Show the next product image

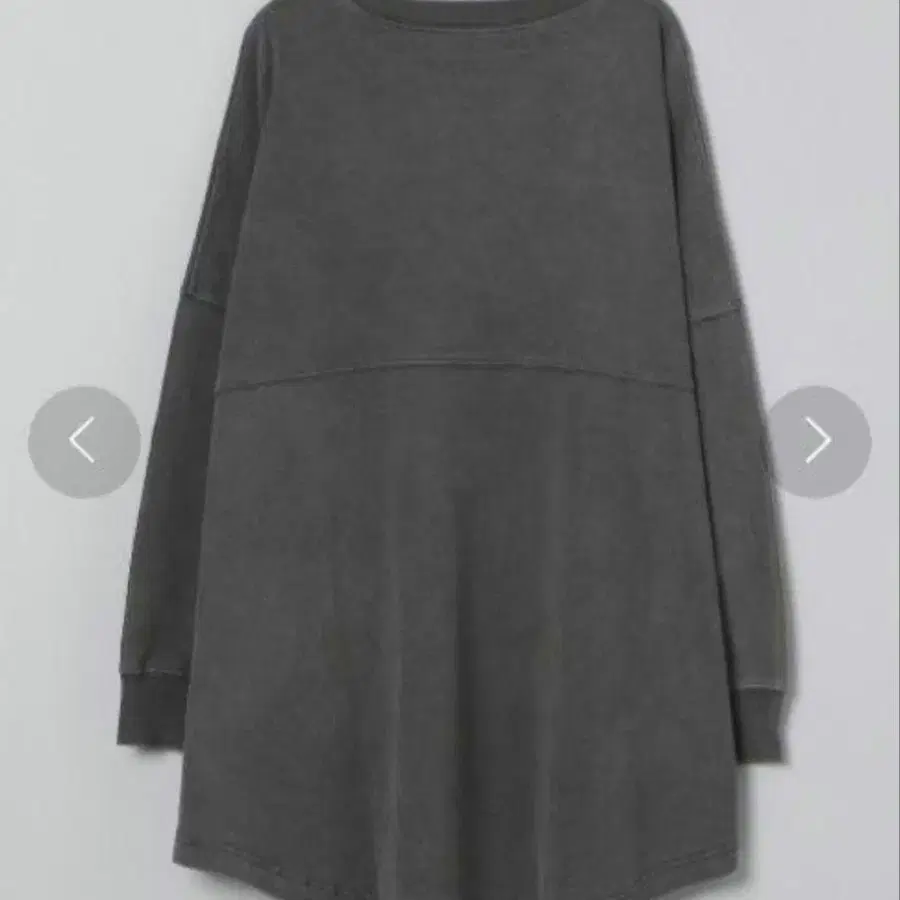click(818, 441)
